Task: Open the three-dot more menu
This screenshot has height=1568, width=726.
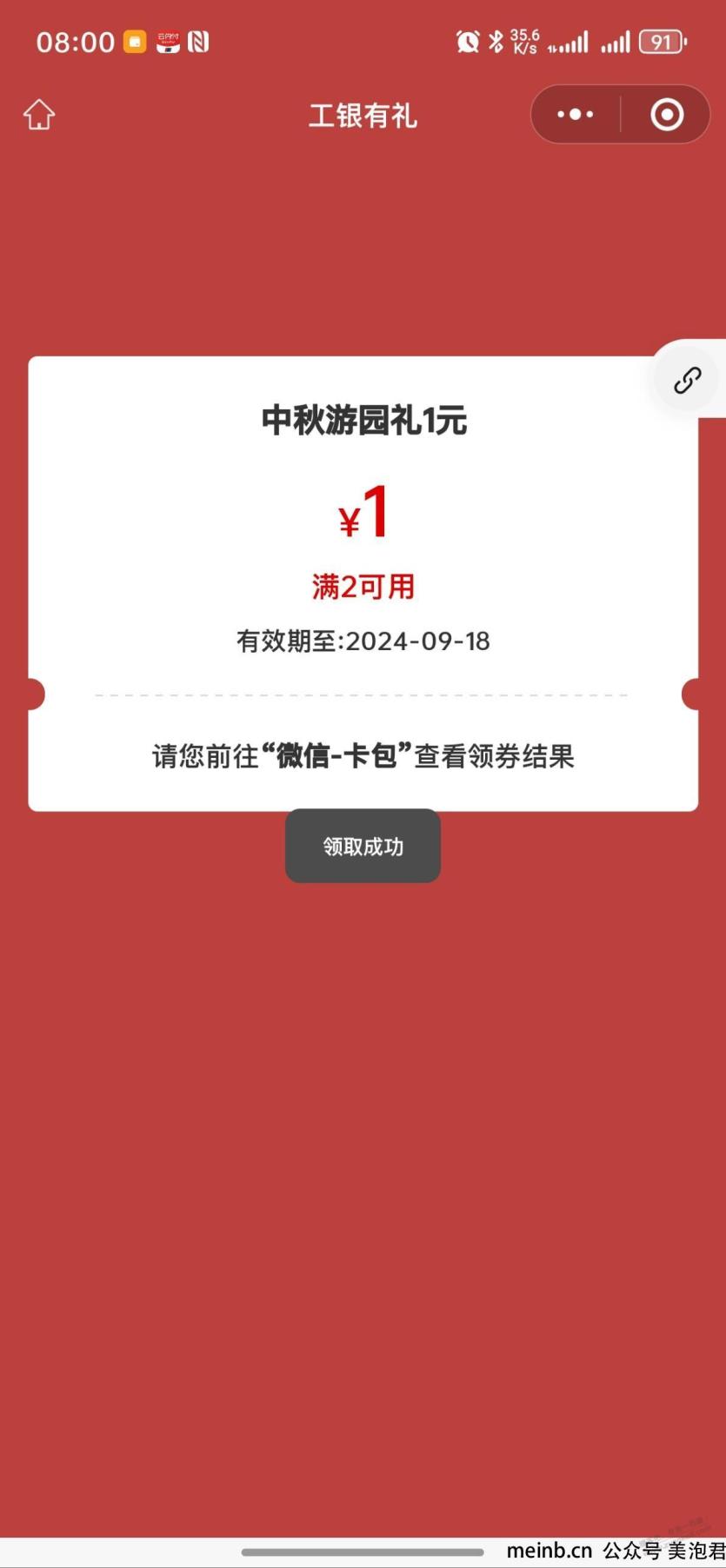Action: [x=575, y=115]
